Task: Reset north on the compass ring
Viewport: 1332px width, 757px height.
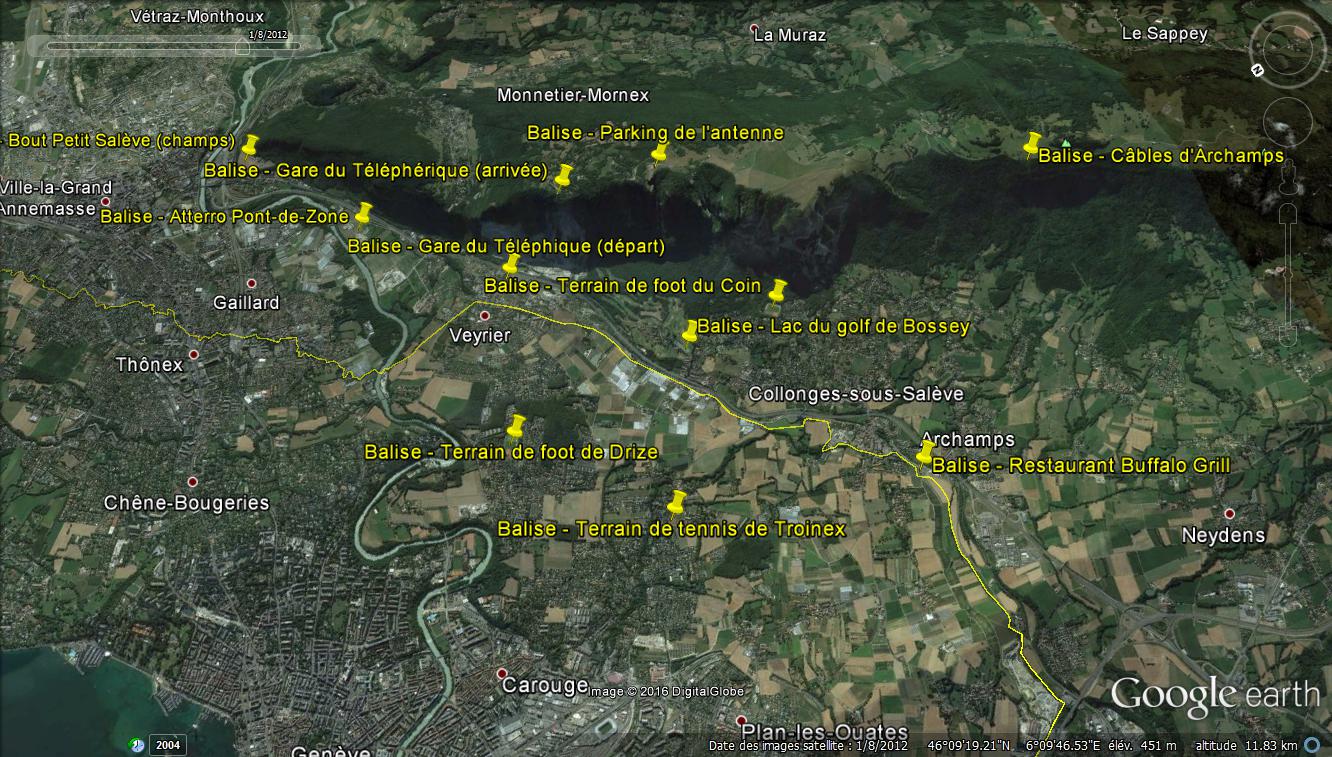Action: point(1257,69)
